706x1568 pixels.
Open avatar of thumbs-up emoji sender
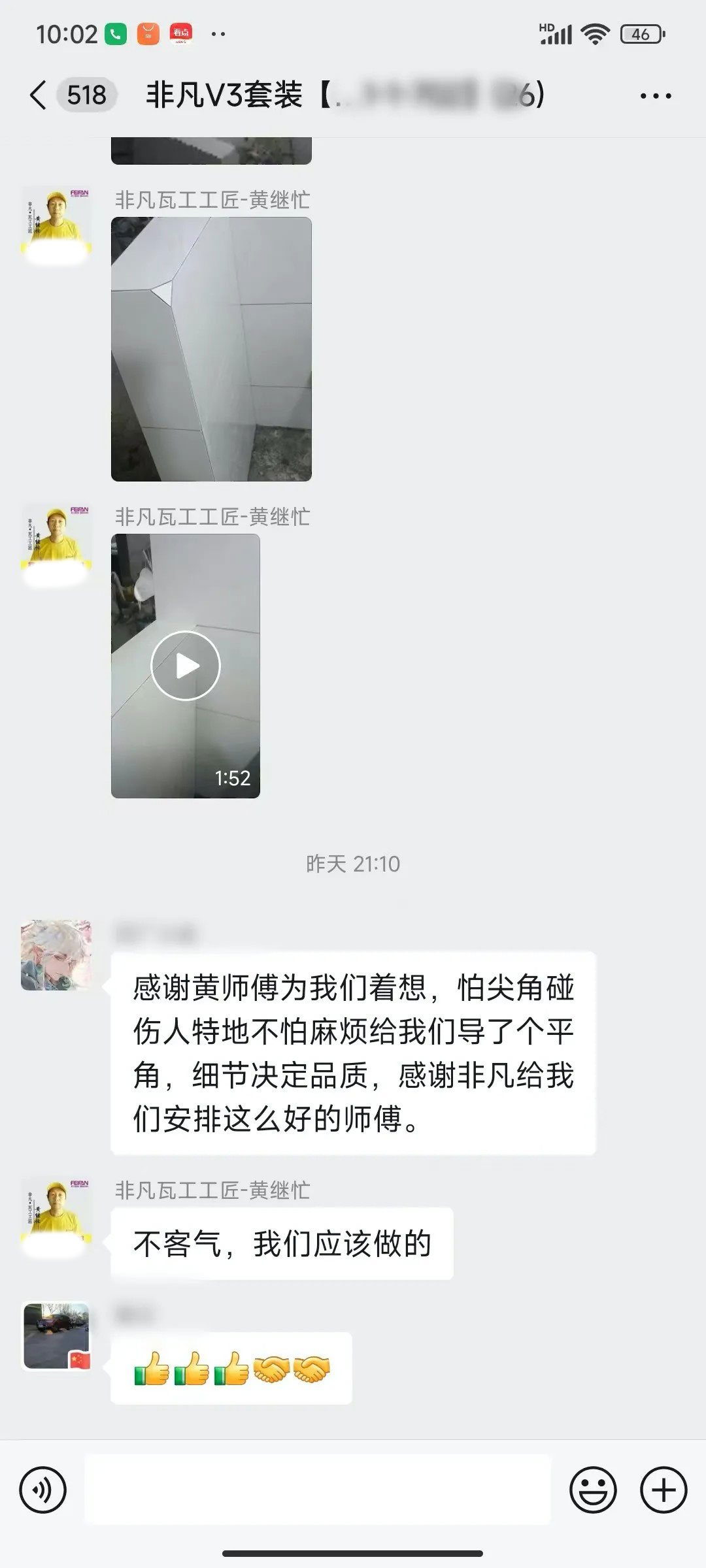(56, 1336)
